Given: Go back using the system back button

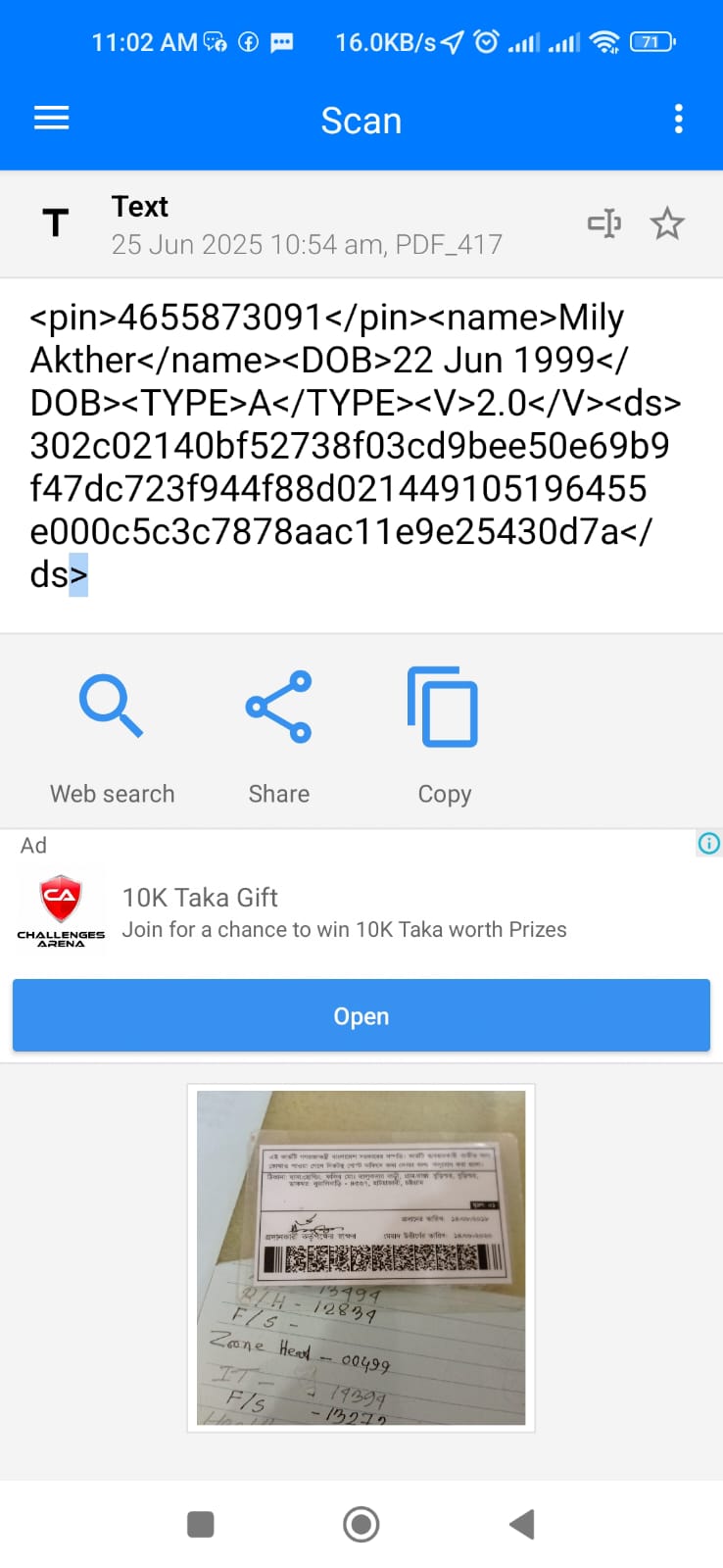Looking at the screenshot, I should pos(522,1524).
